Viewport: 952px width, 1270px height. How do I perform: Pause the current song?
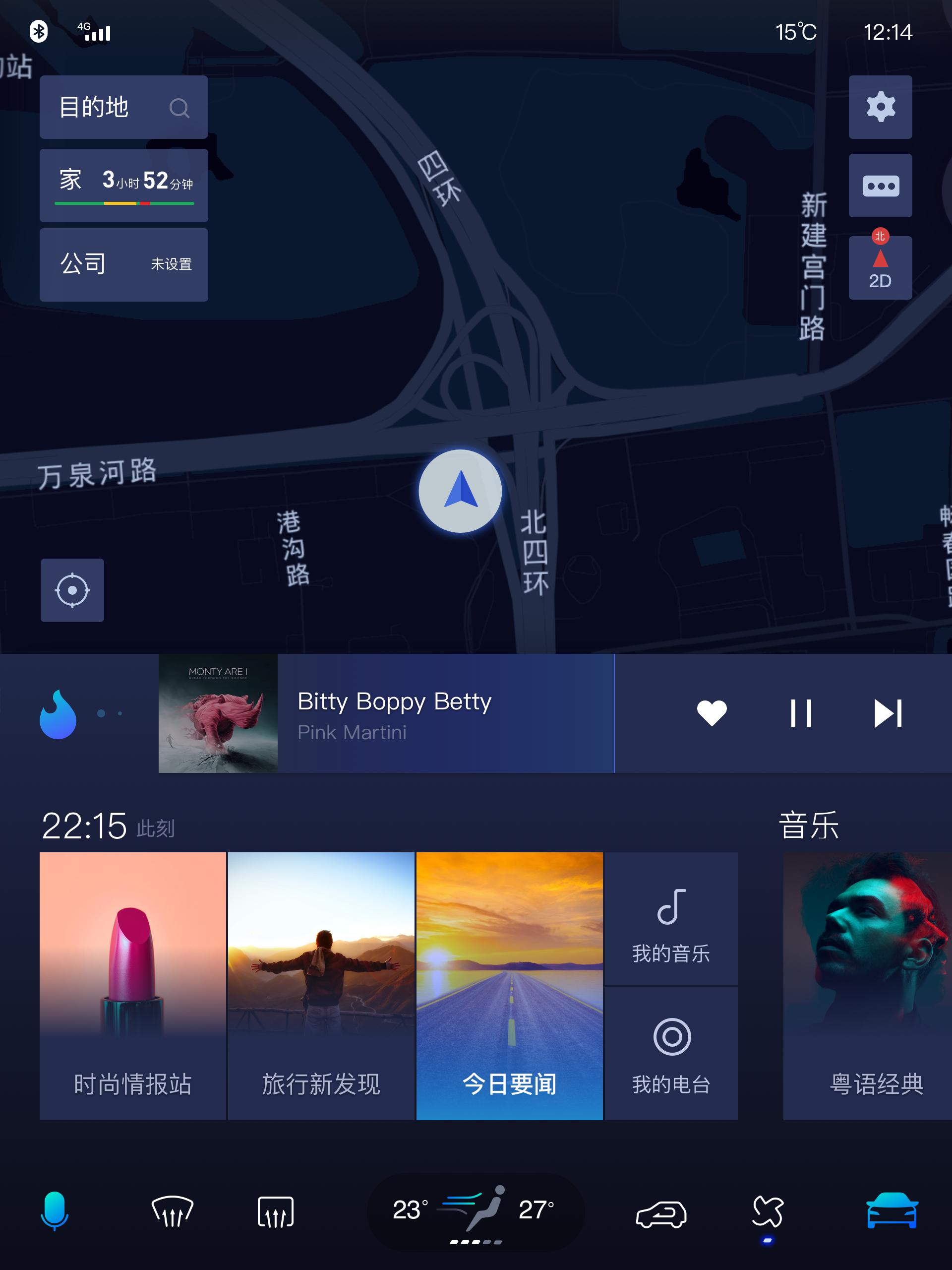(800, 713)
